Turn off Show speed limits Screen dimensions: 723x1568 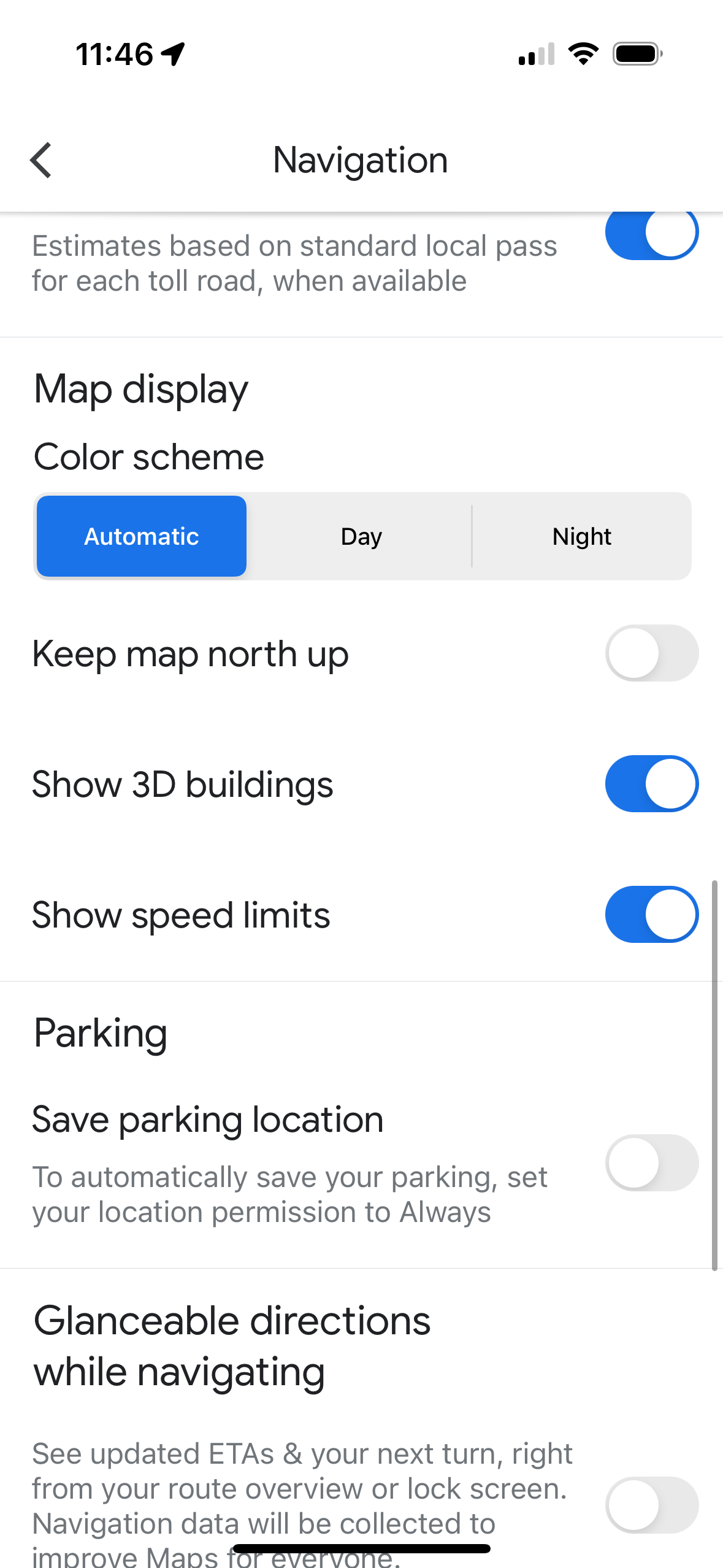tap(652, 913)
